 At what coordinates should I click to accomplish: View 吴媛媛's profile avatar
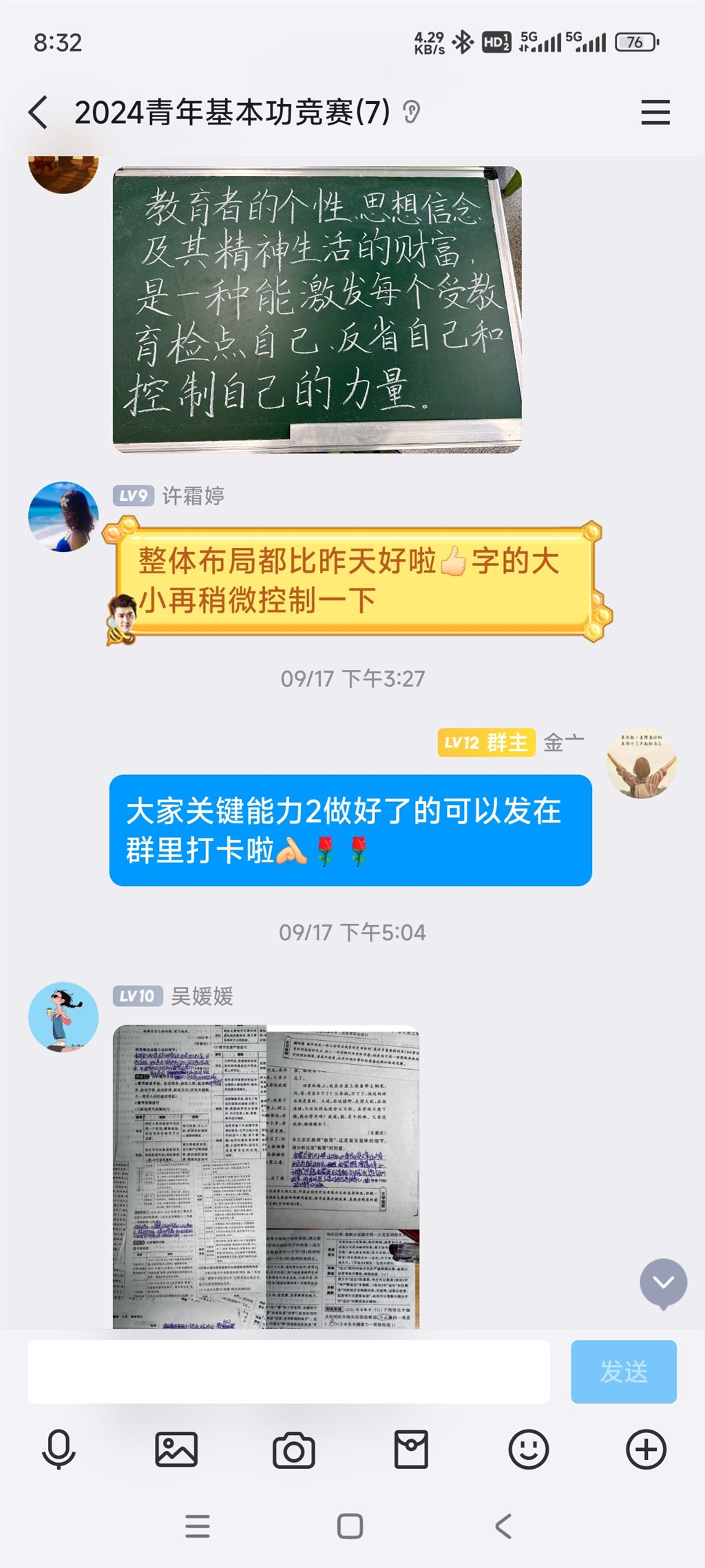coord(63,1016)
